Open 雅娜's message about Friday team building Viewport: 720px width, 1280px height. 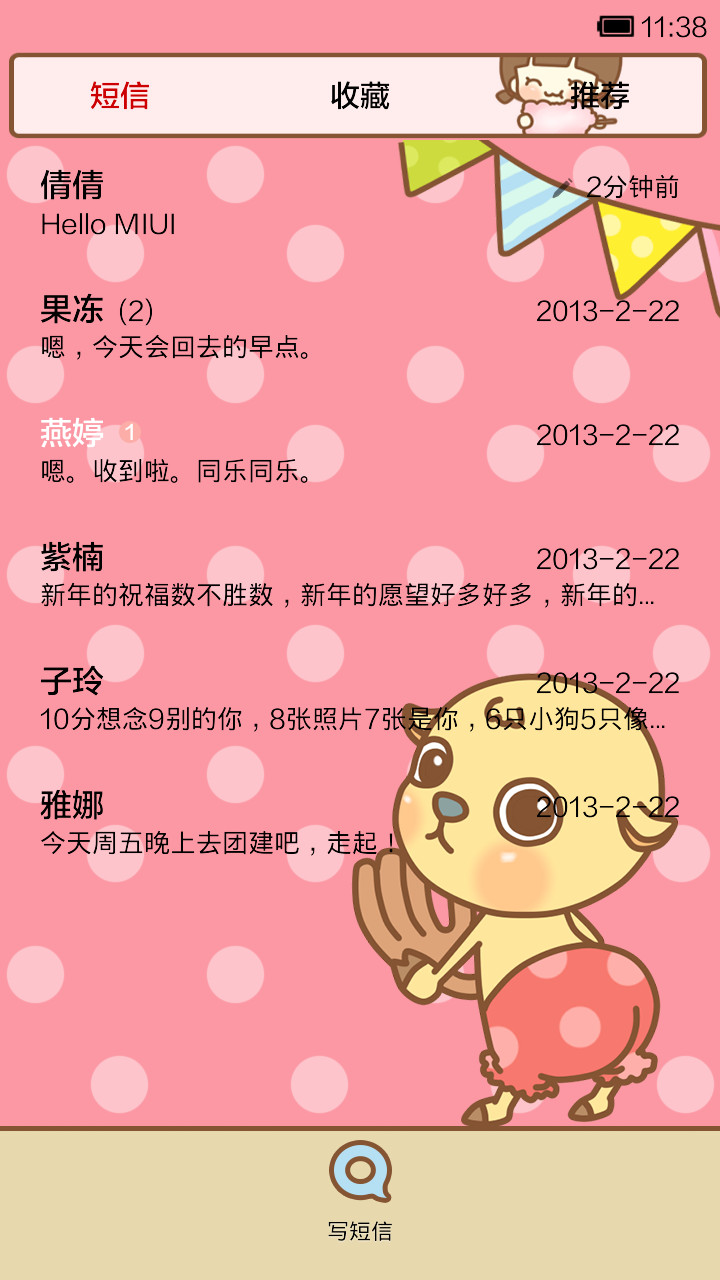[360, 824]
